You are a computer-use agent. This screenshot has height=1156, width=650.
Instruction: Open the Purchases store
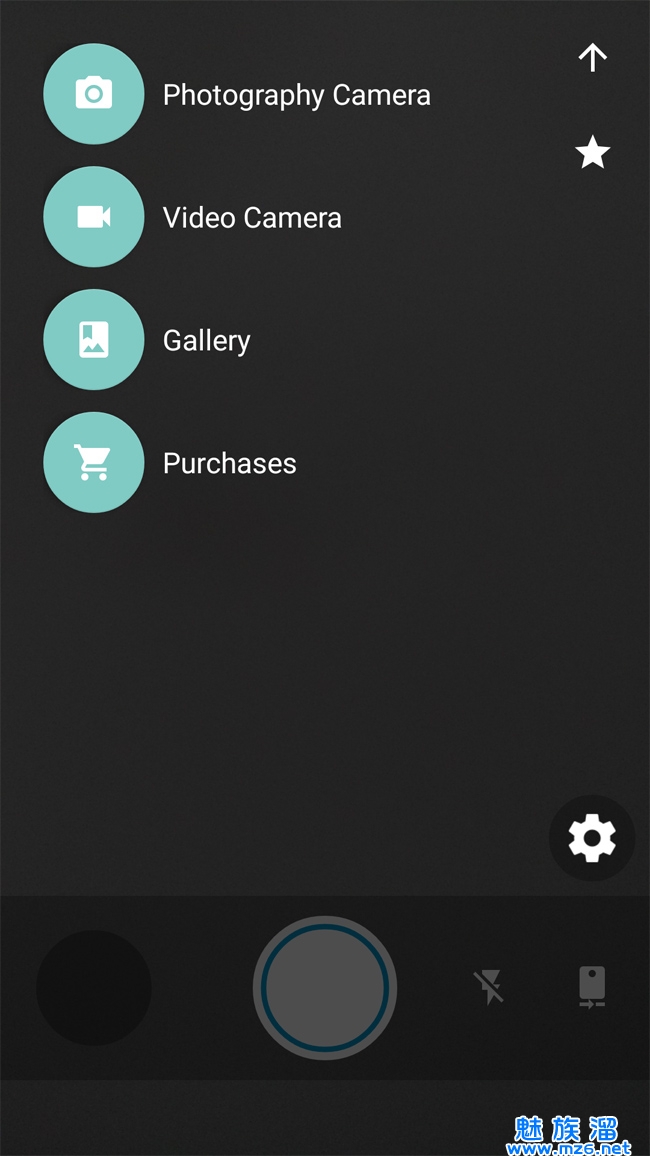pyautogui.click(x=94, y=463)
